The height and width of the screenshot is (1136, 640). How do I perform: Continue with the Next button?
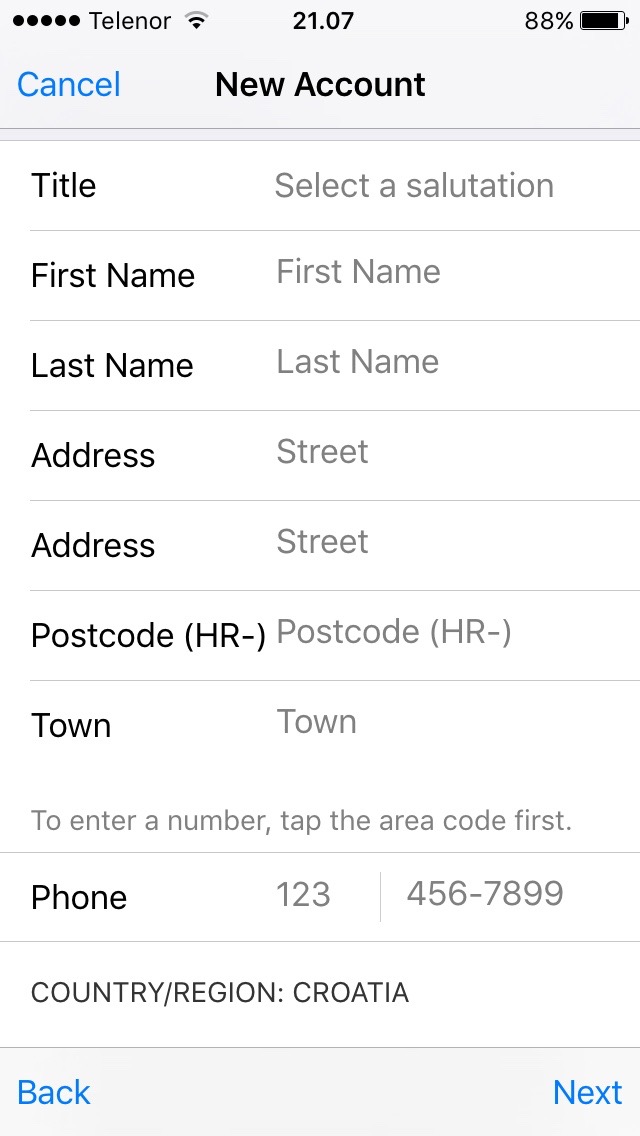tap(587, 1092)
